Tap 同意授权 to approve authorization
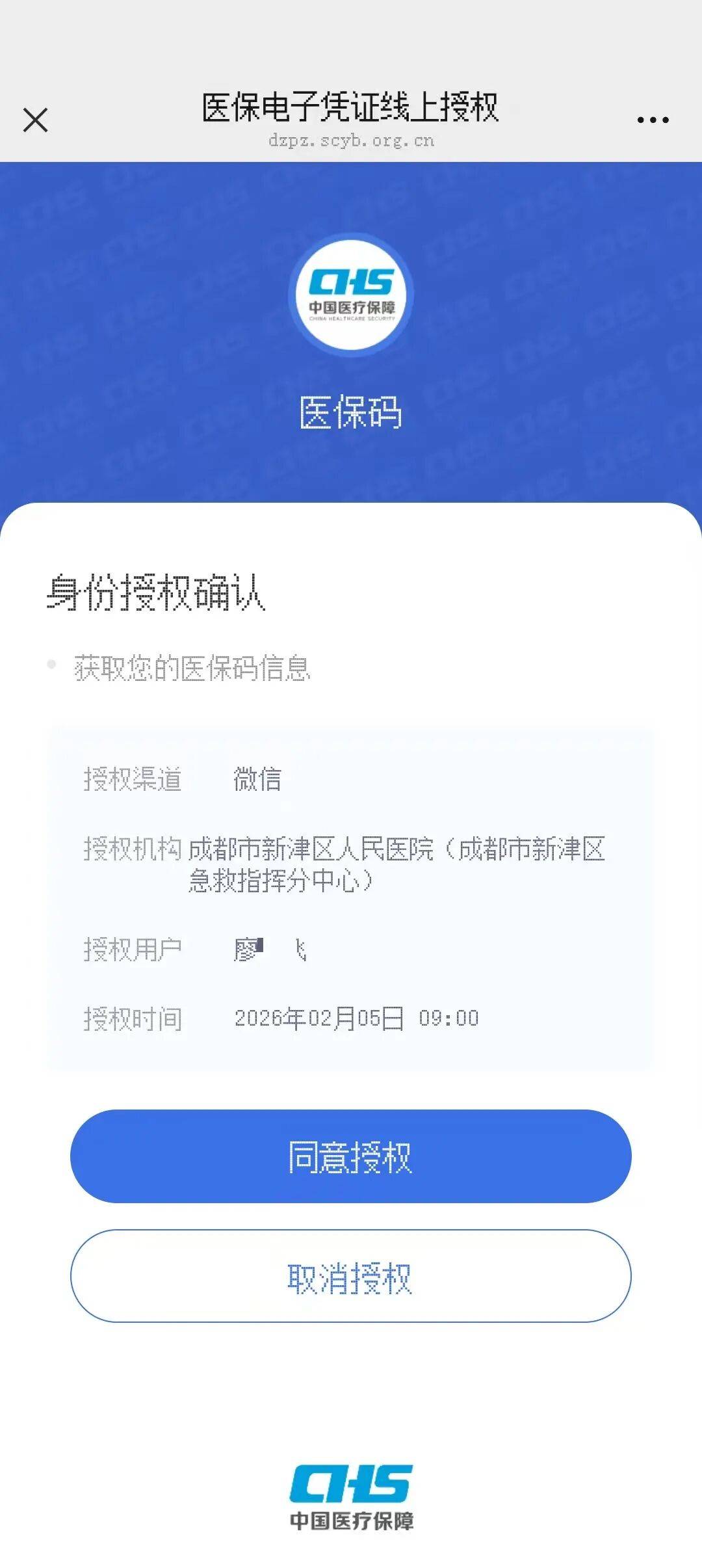This screenshot has height=1568, width=702. (x=350, y=1156)
